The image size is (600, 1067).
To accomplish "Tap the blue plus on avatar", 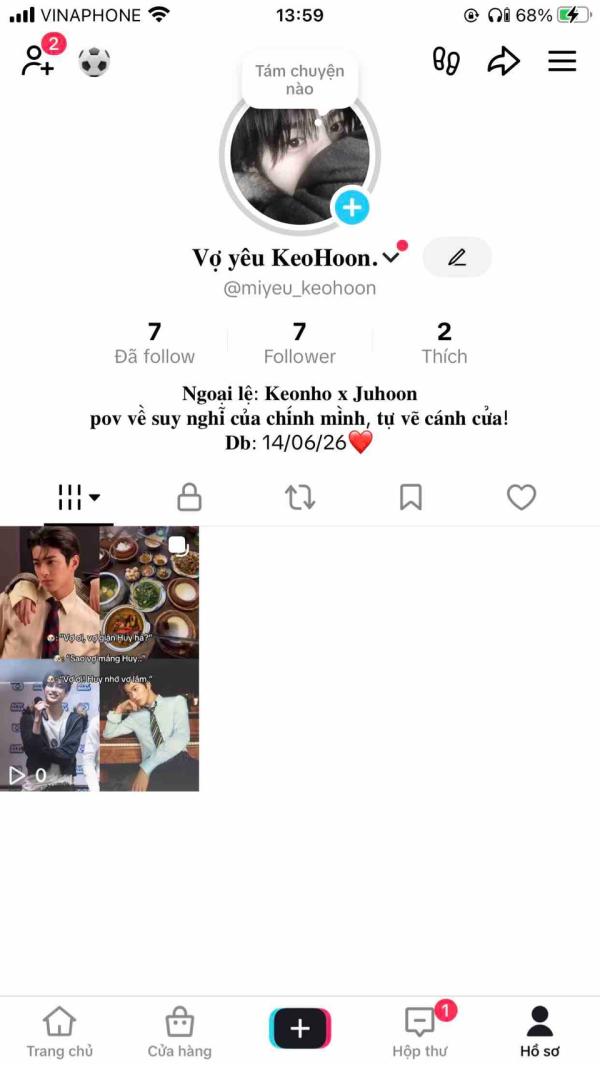I will click(352, 207).
